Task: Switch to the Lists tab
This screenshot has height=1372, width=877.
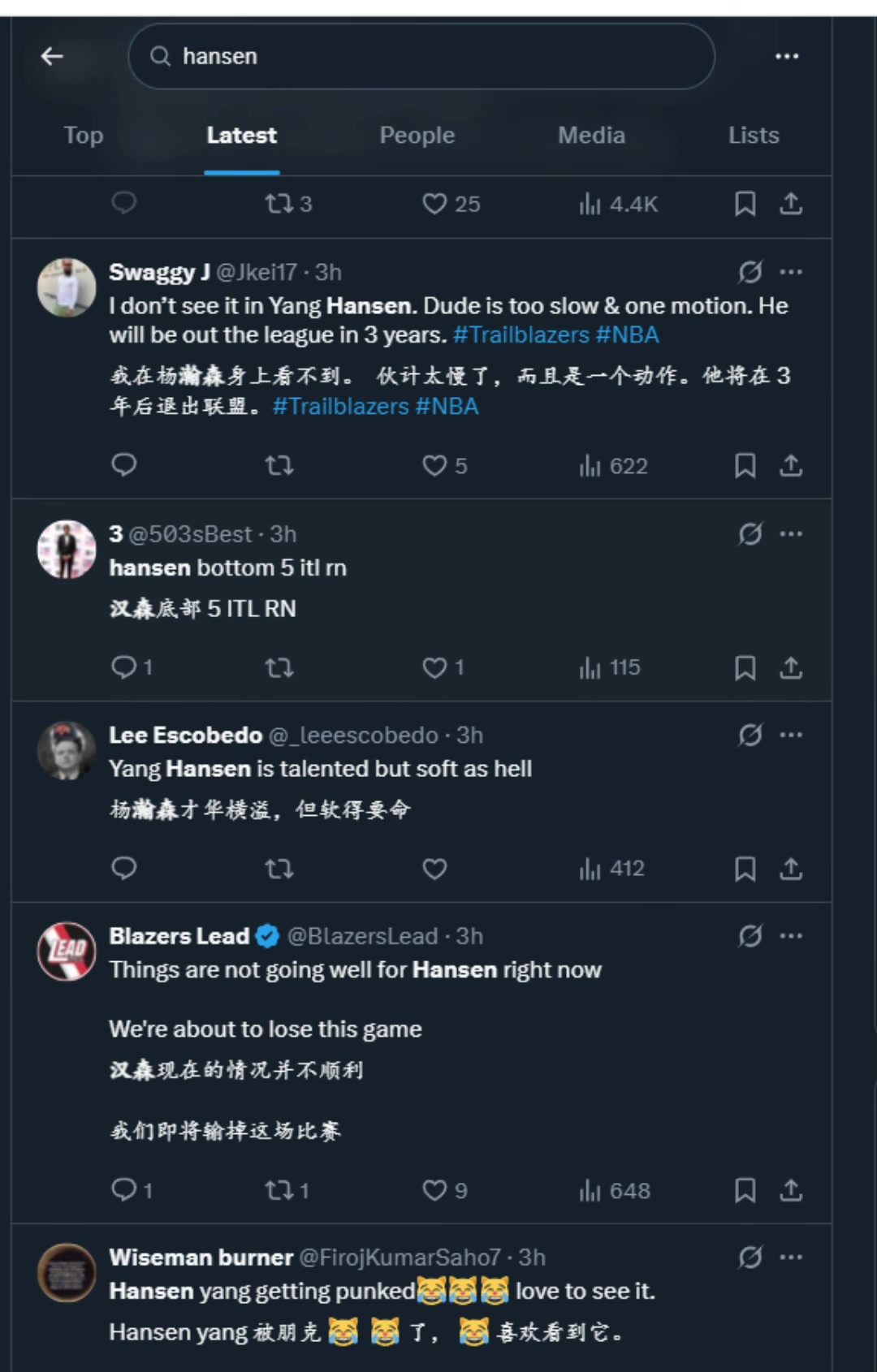Action: click(753, 135)
